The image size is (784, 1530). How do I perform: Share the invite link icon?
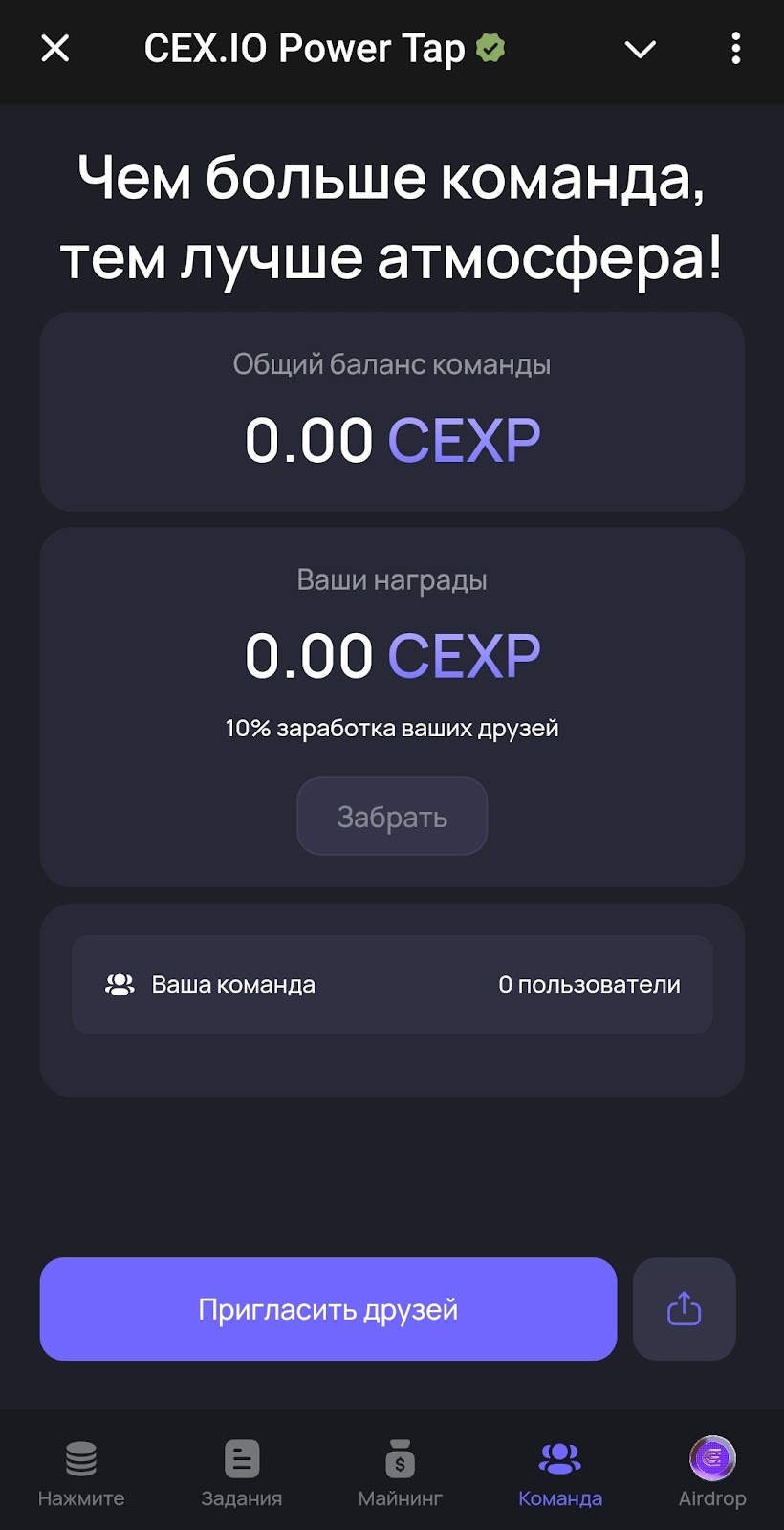click(x=684, y=1309)
